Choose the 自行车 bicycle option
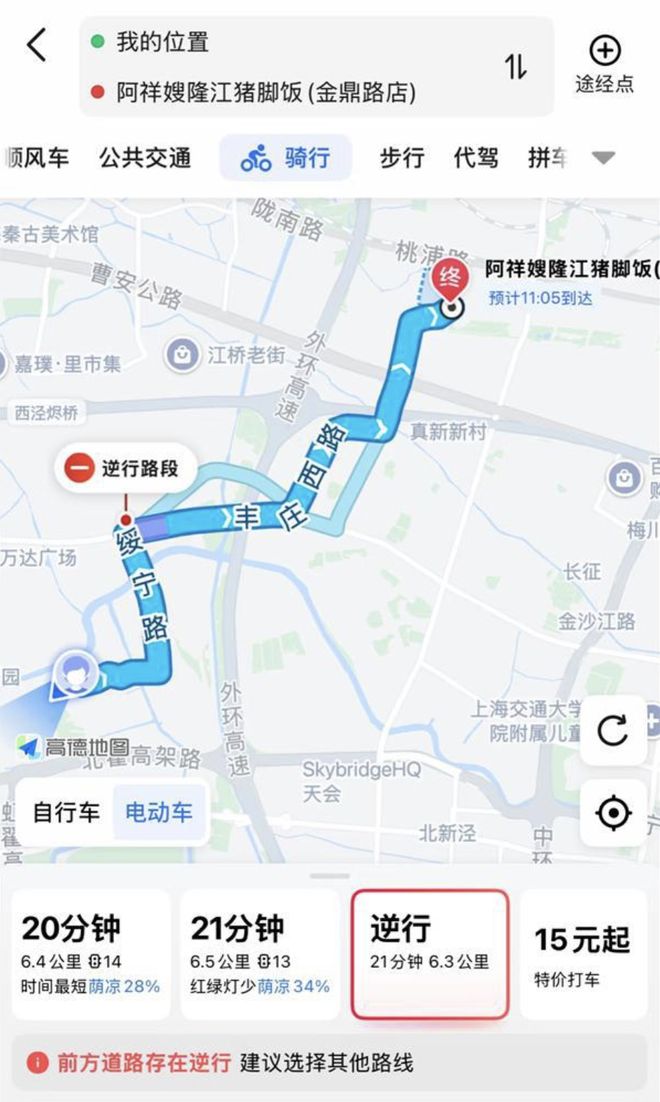This screenshot has height=1102, width=660. pyautogui.click(x=66, y=812)
